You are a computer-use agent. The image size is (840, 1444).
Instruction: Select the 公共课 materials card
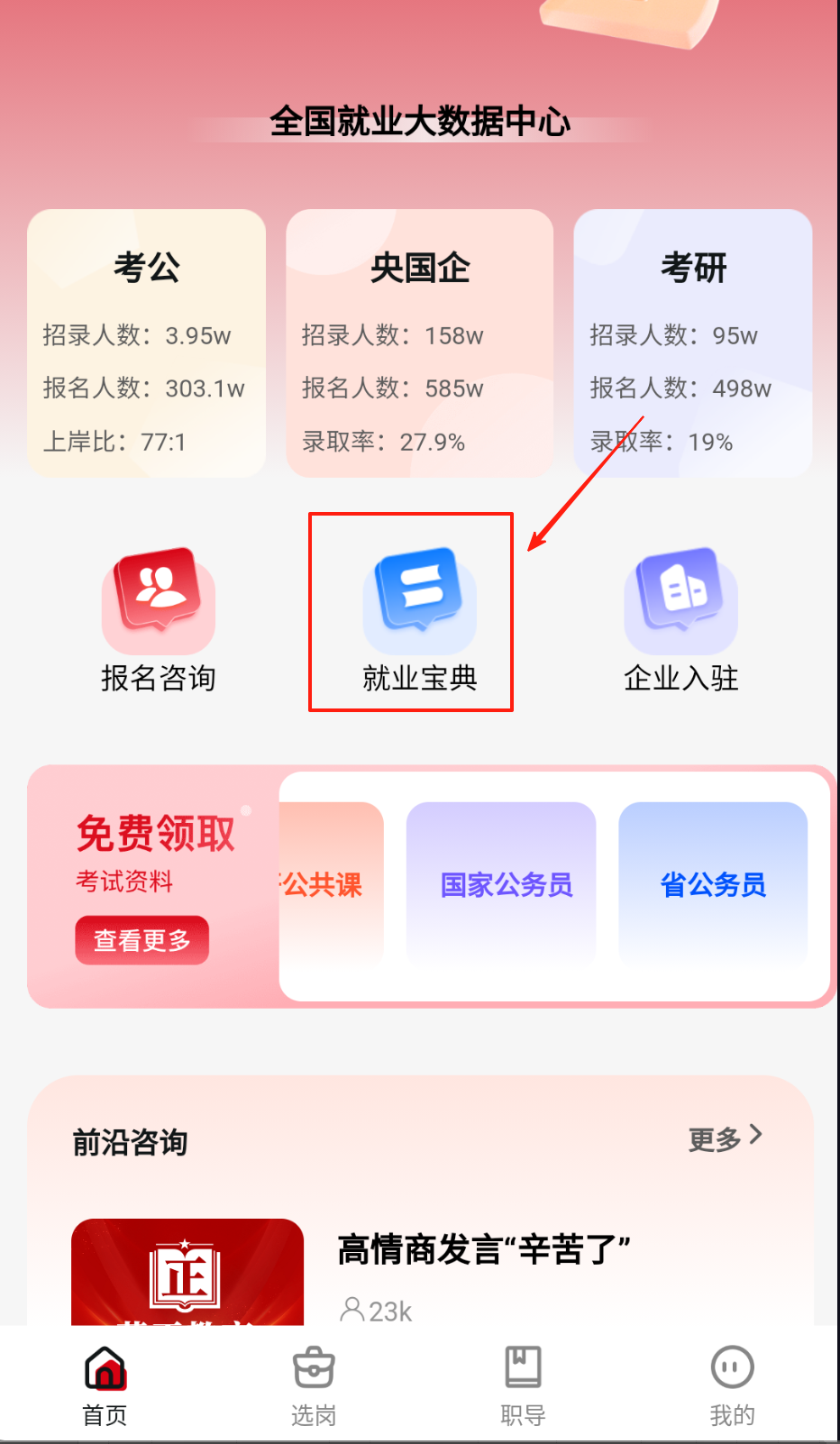pos(330,883)
